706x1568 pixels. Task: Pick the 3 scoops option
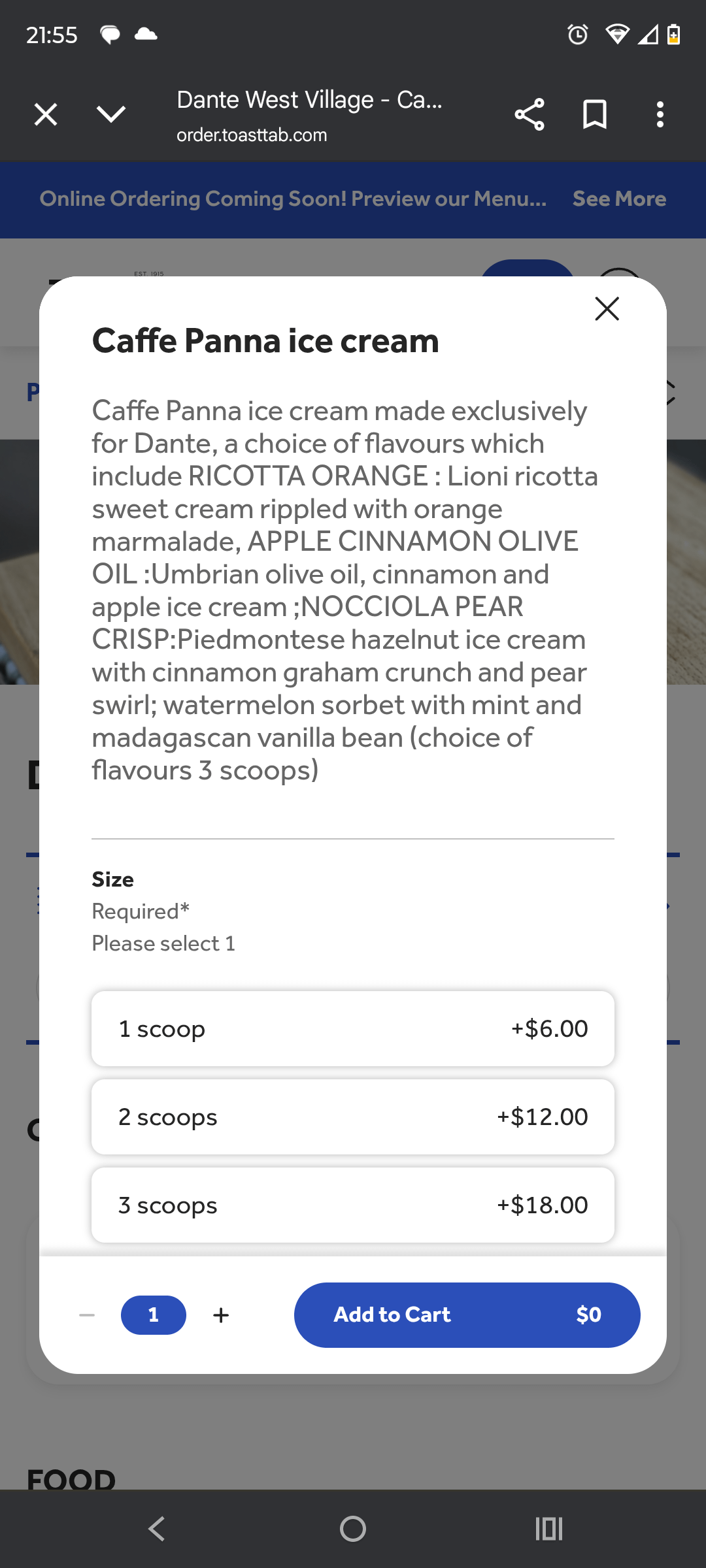coord(353,1205)
